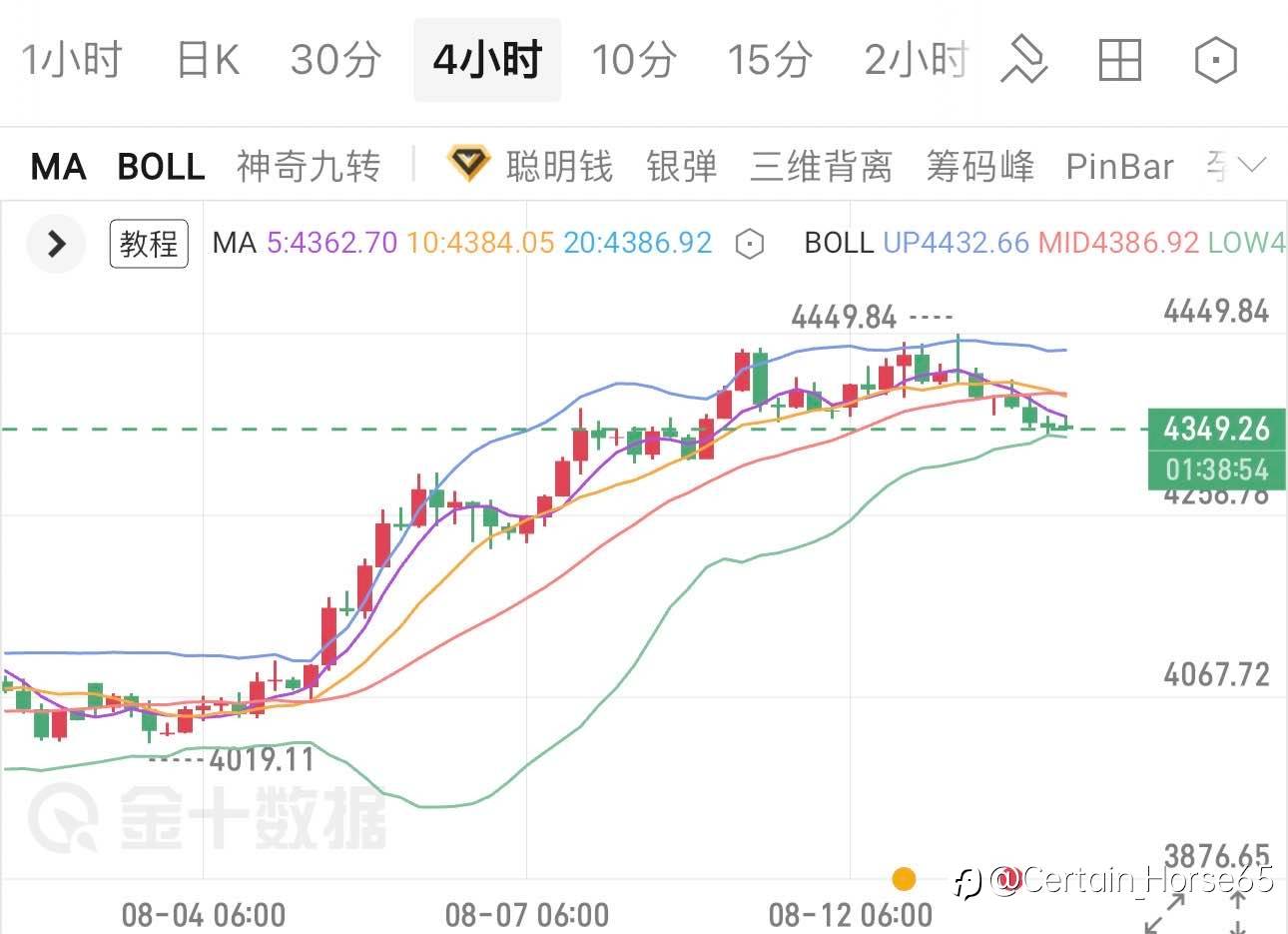Open the drawing tools pencil icon
1288x934 pixels.
tap(1024, 60)
